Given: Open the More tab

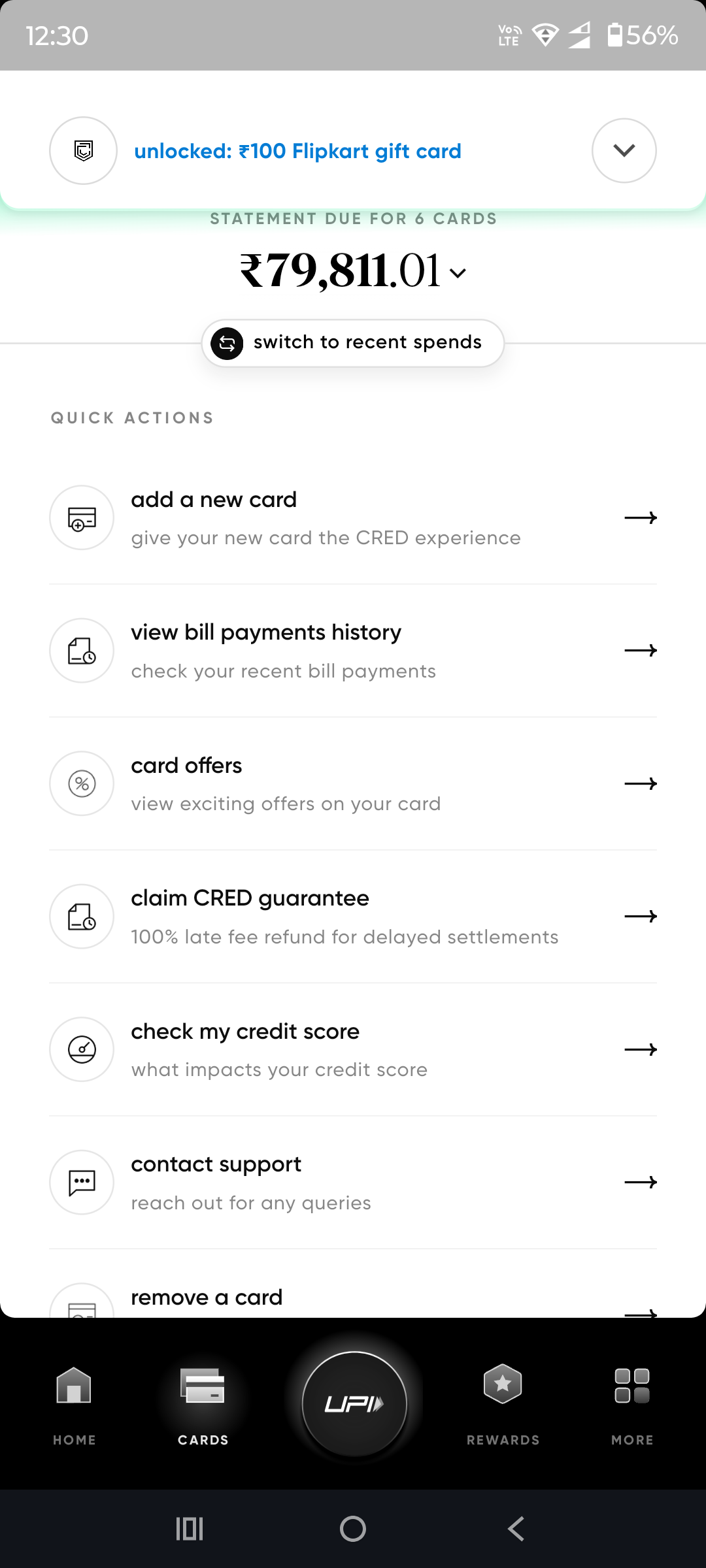Looking at the screenshot, I should click(x=631, y=1401).
